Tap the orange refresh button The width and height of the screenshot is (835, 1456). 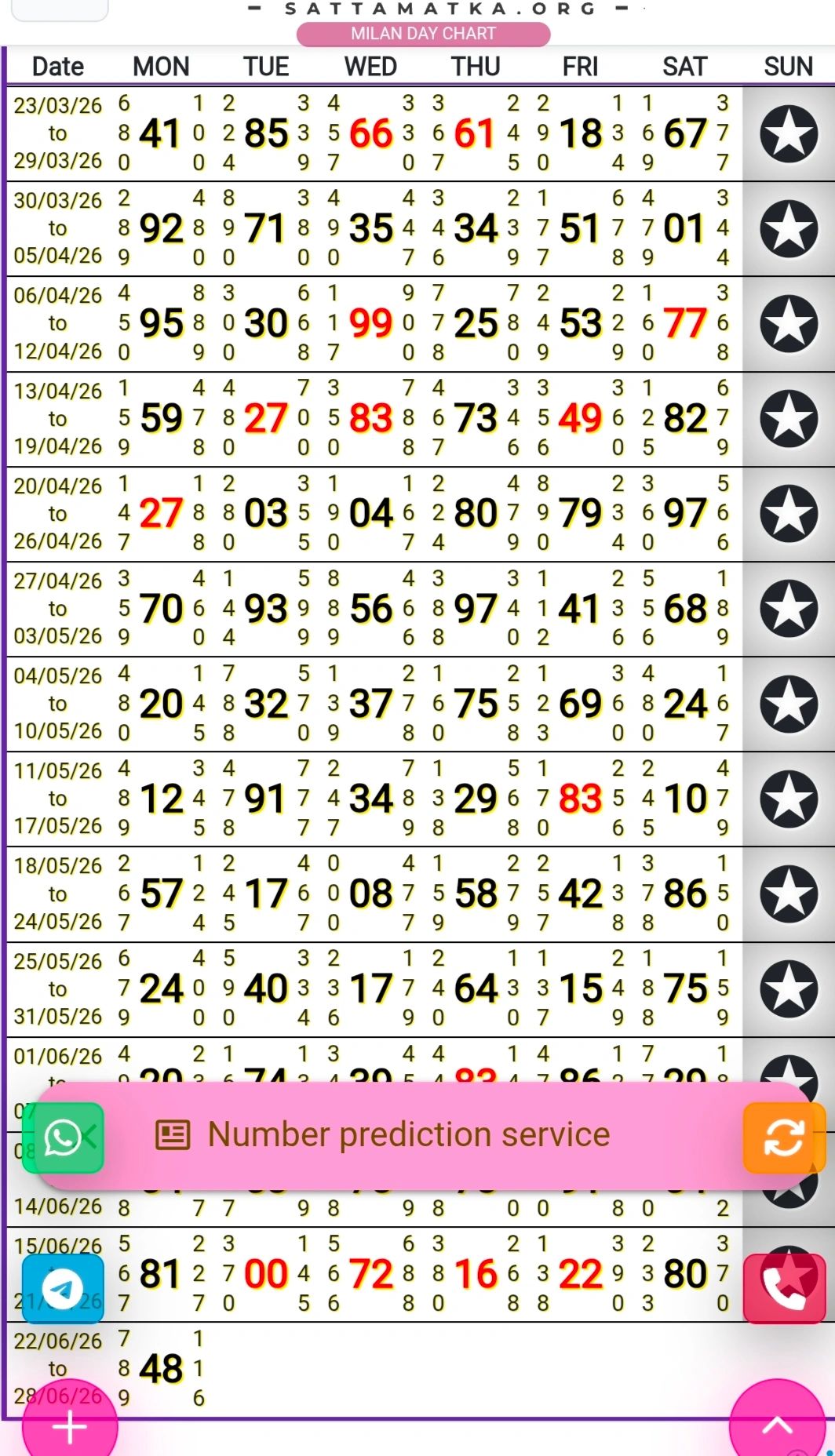point(784,1137)
